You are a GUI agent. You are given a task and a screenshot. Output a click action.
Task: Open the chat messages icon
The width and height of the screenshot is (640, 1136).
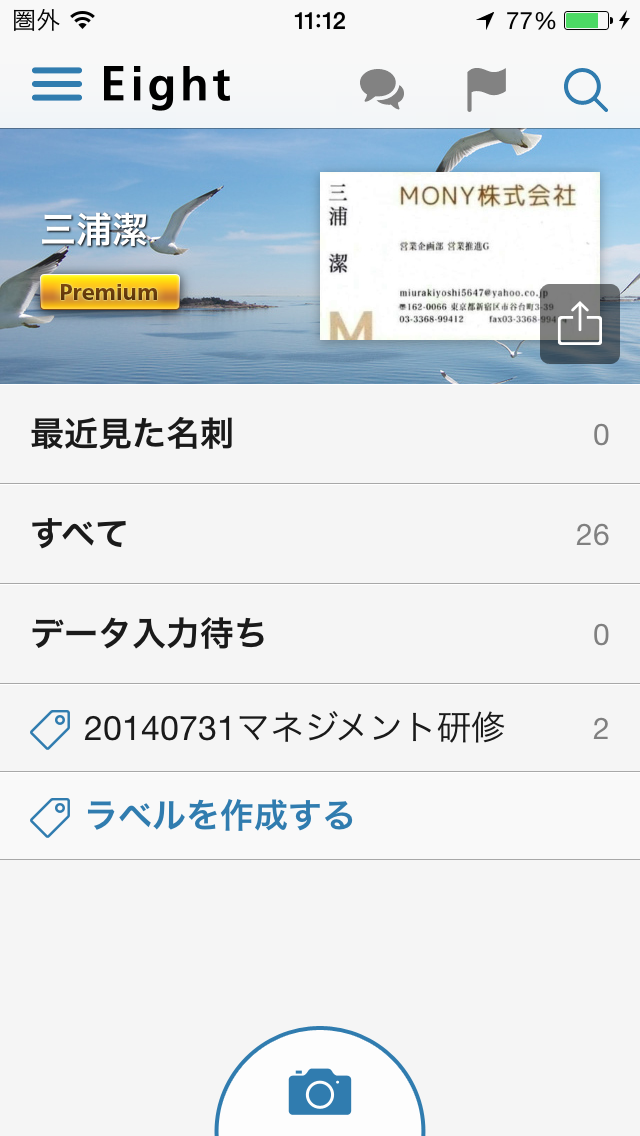(x=382, y=88)
